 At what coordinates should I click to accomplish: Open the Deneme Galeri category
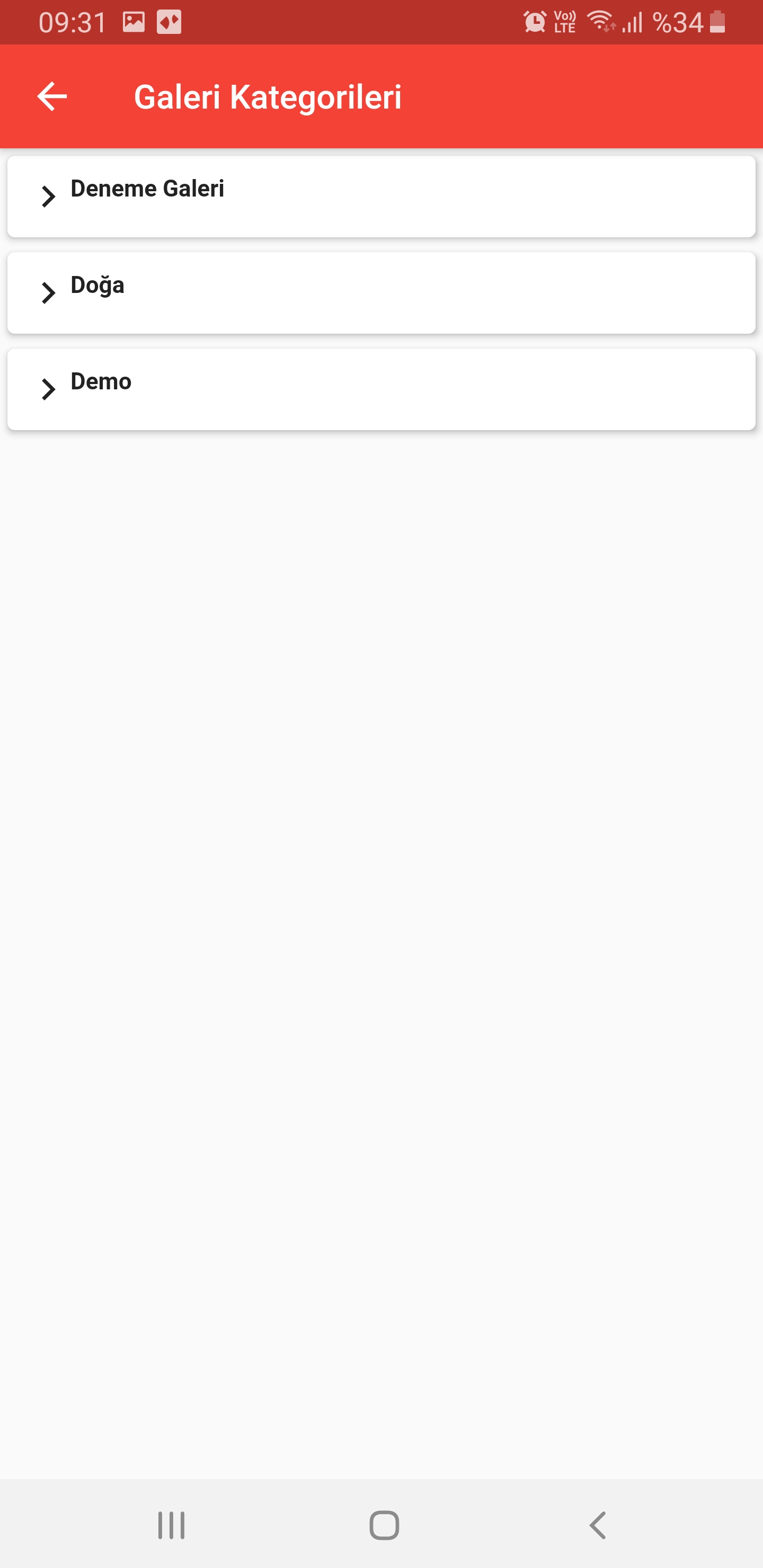coord(380,196)
